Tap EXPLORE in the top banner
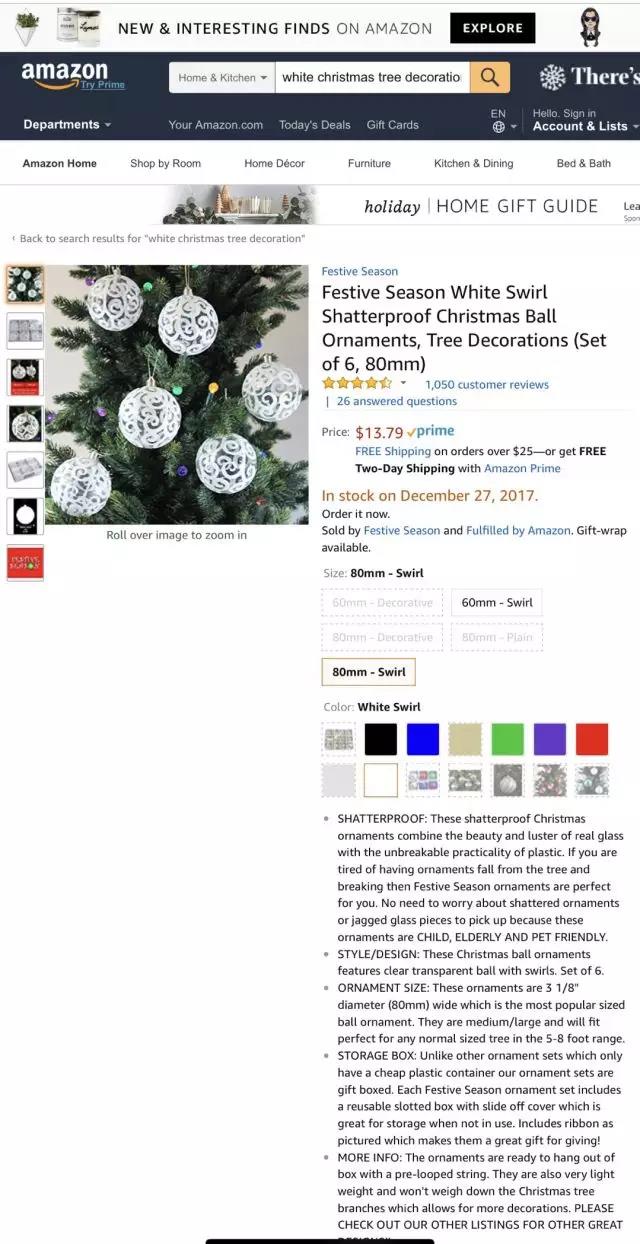The width and height of the screenshot is (640, 1244). pyautogui.click(x=492, y=28)
